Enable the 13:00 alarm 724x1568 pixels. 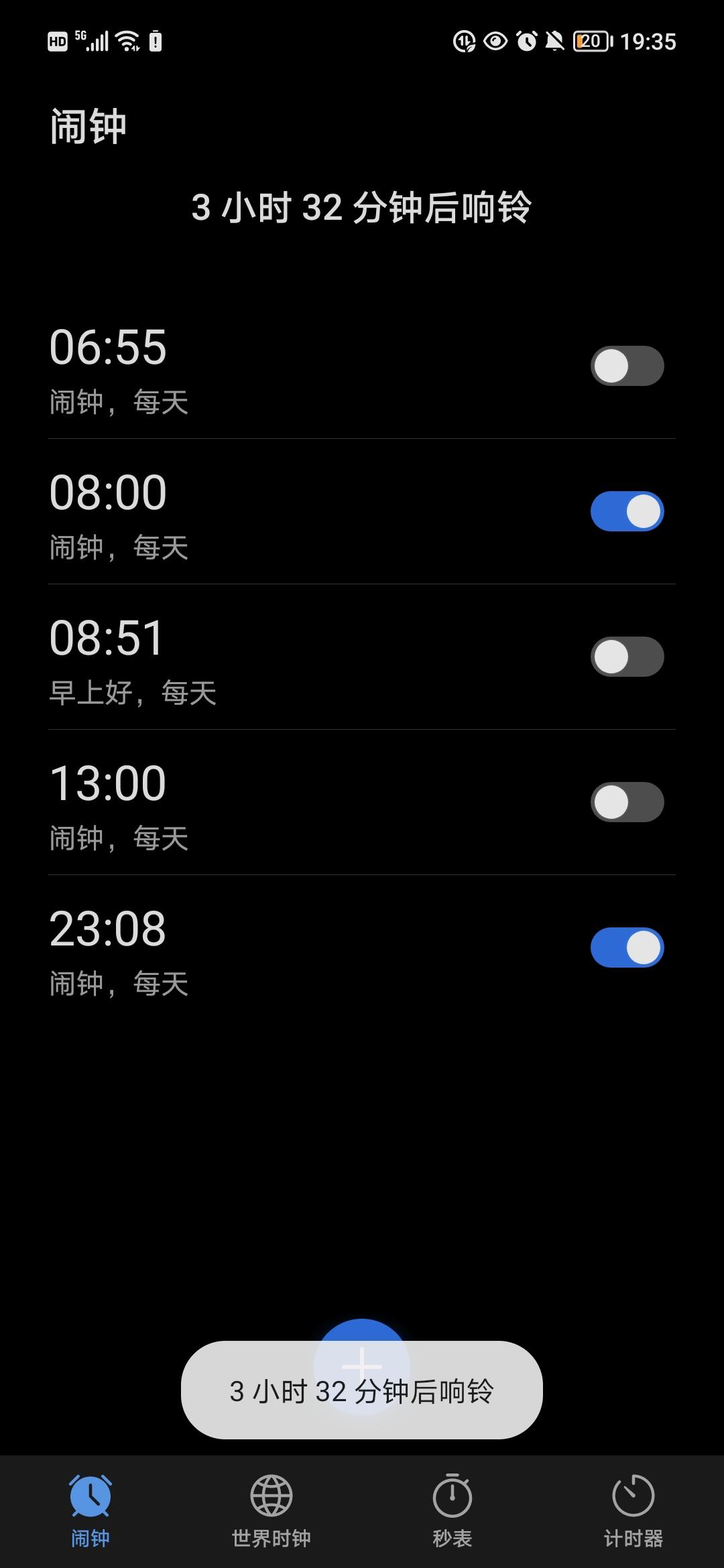[x=627, y=802]
